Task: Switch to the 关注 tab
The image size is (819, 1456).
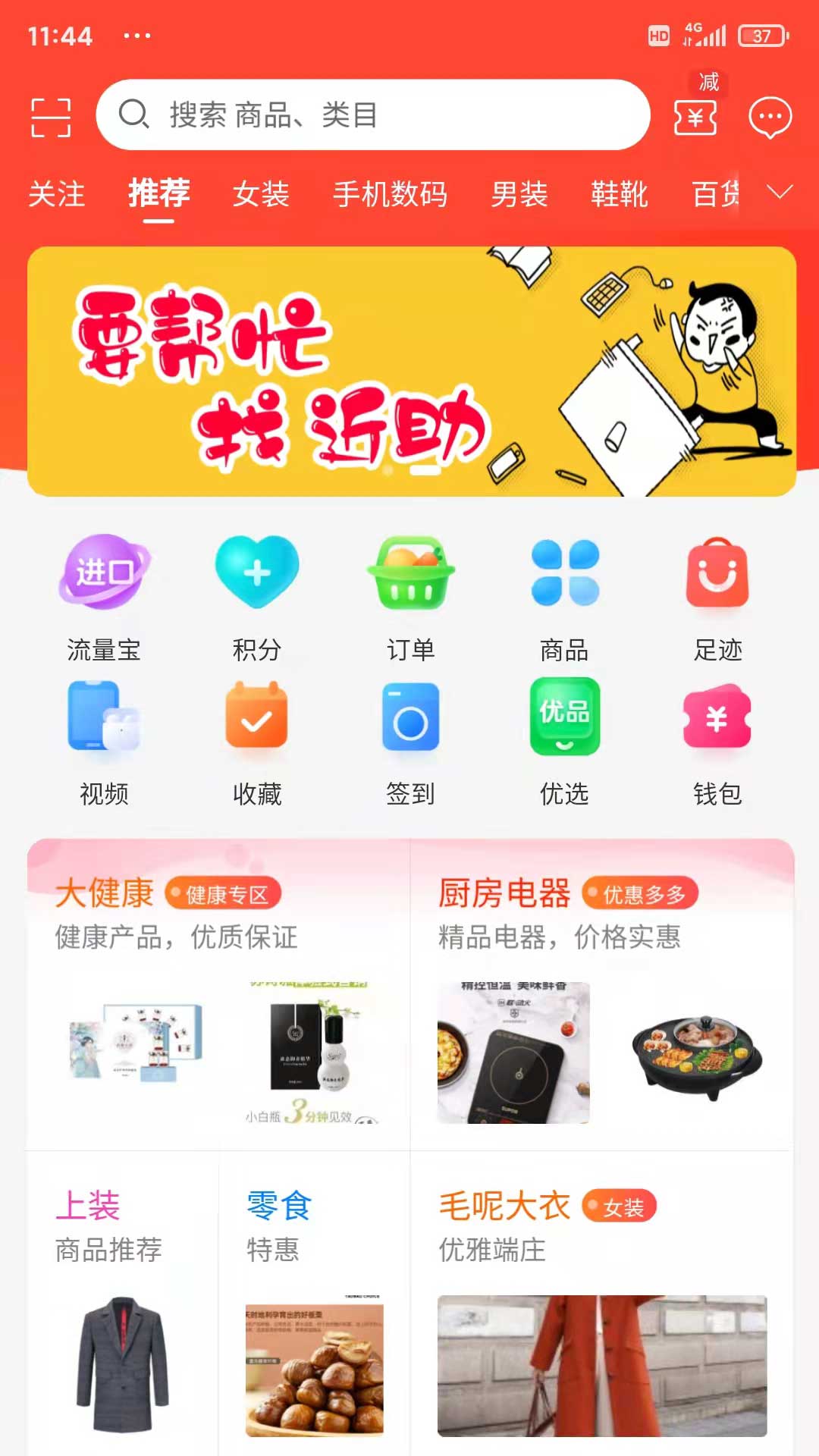Action: click(x=57, y=194)
